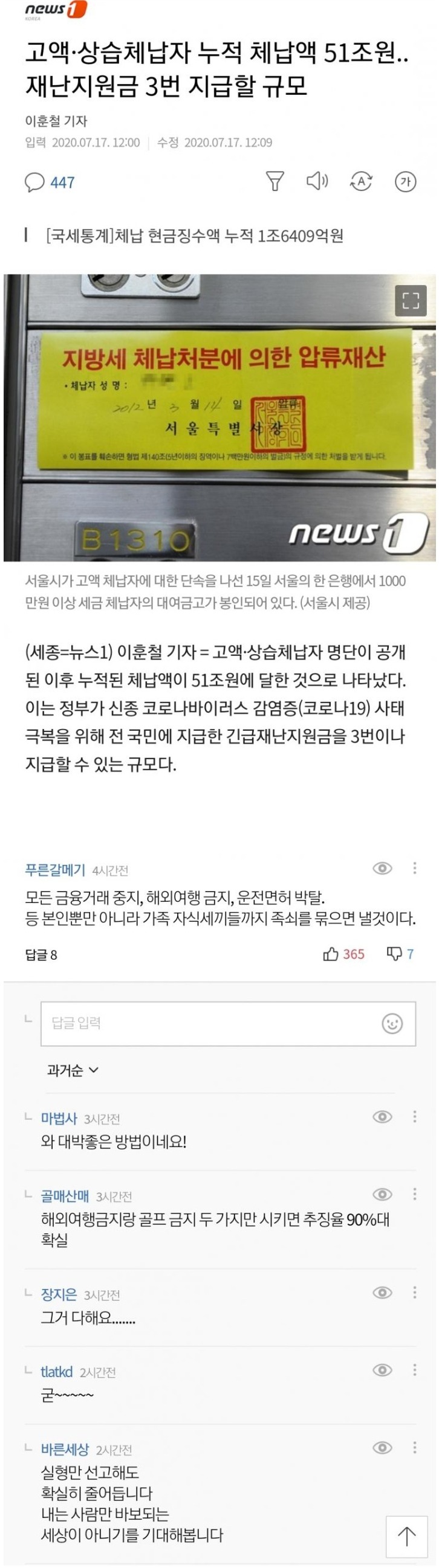This screenshot has width=439, height=1568.
Task: Collapse the 답글 8 replies
Action: coord(41,954)
